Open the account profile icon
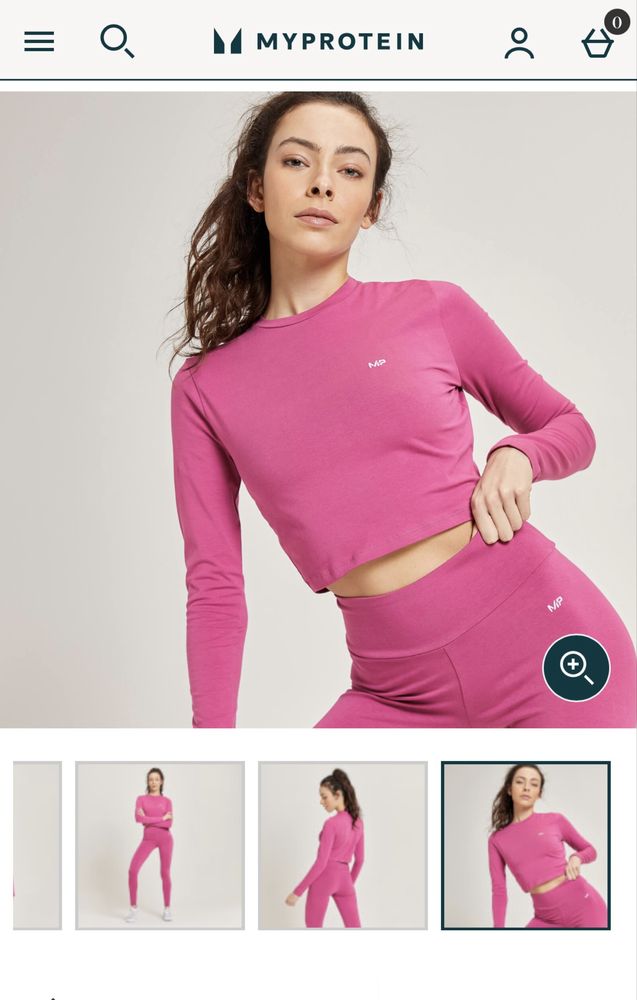 point(519,42)
